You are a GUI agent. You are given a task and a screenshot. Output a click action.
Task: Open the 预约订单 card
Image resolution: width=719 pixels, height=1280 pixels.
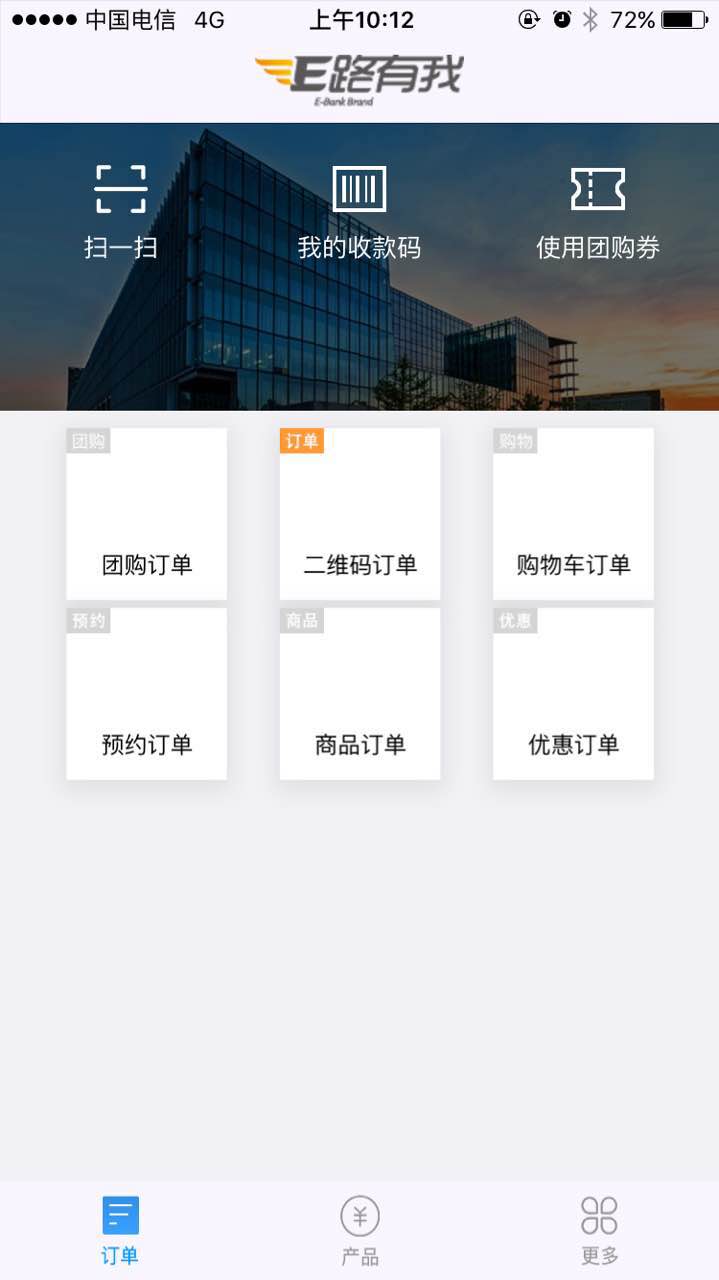[x=147, y=694]
